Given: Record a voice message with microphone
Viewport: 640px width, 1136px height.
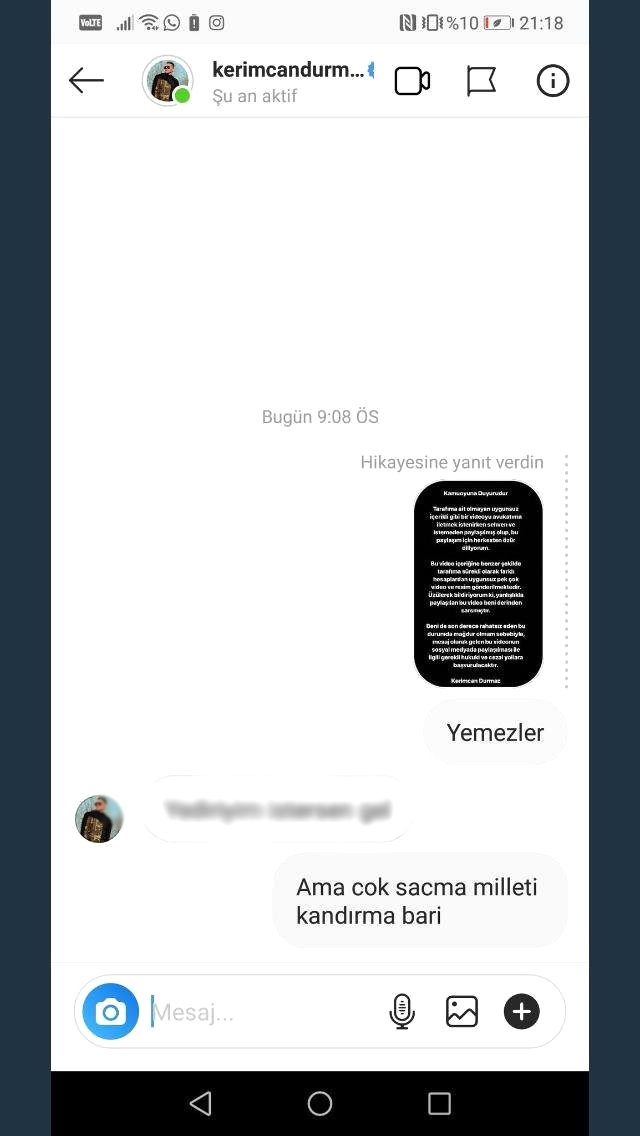Looking at the screenshot, I should click(x=401, y=1012).
